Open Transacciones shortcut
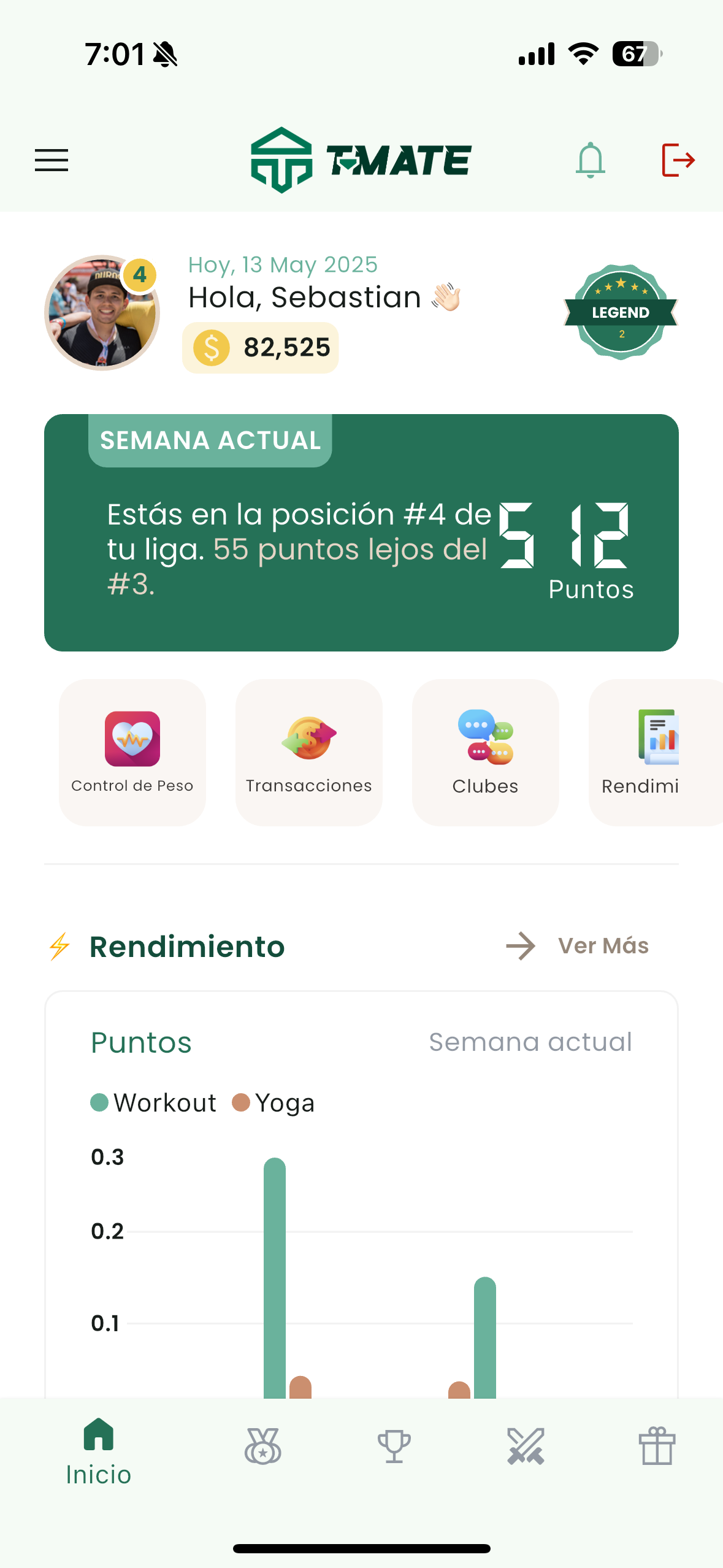 (309, 752)
